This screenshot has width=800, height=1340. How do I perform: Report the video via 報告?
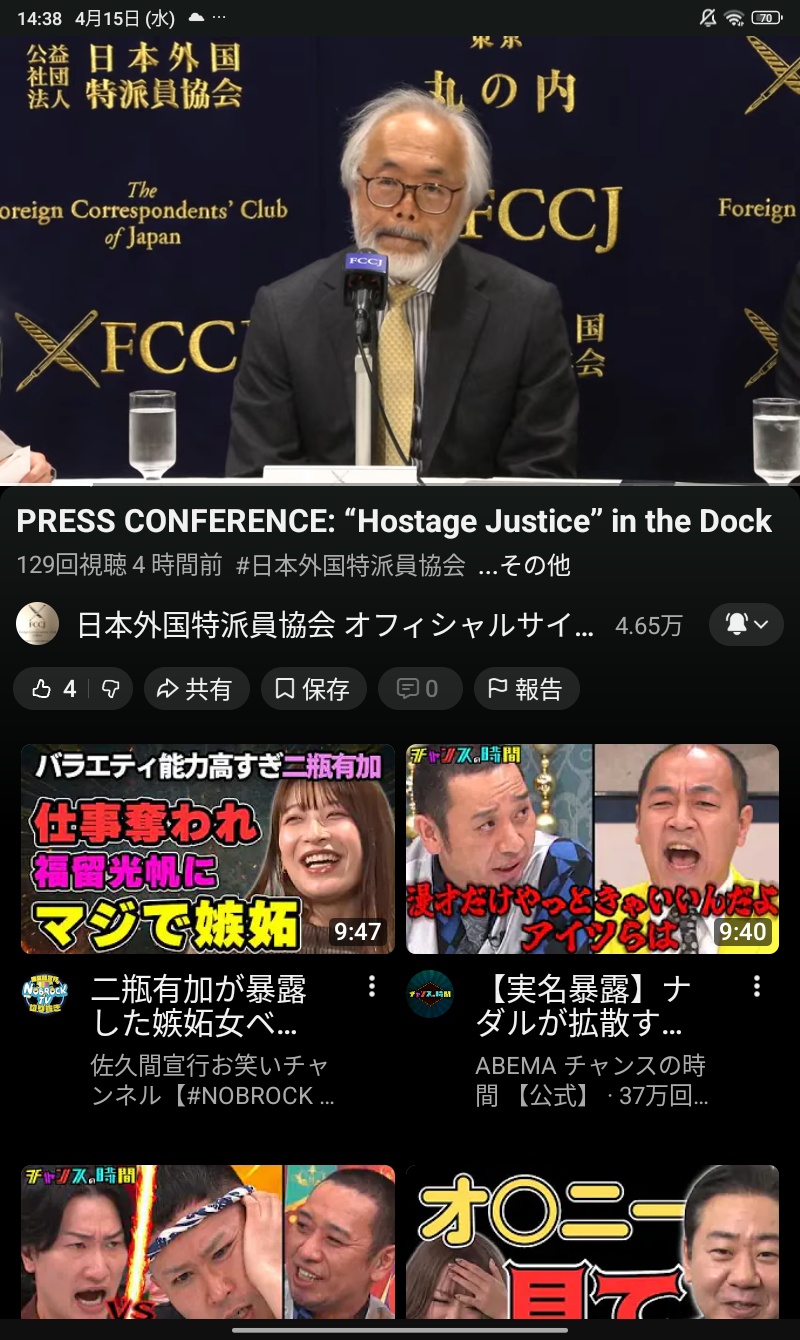pos(525,688)
